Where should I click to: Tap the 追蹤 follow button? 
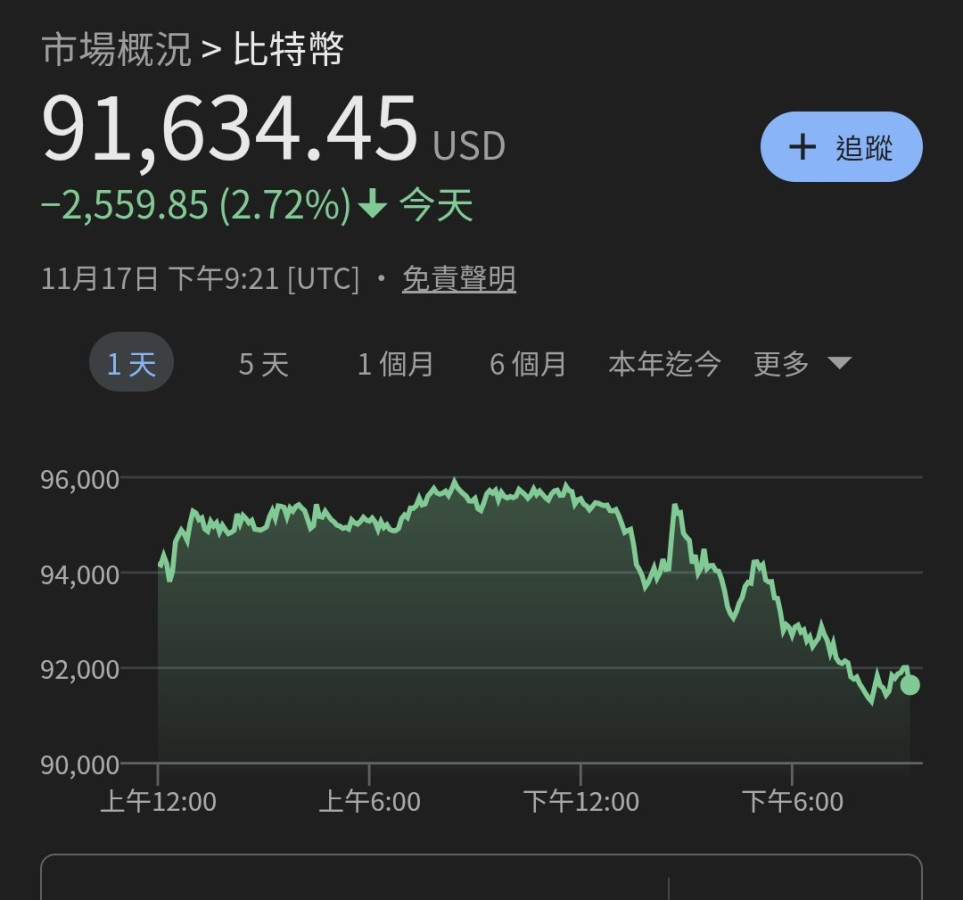pos(841,148)
